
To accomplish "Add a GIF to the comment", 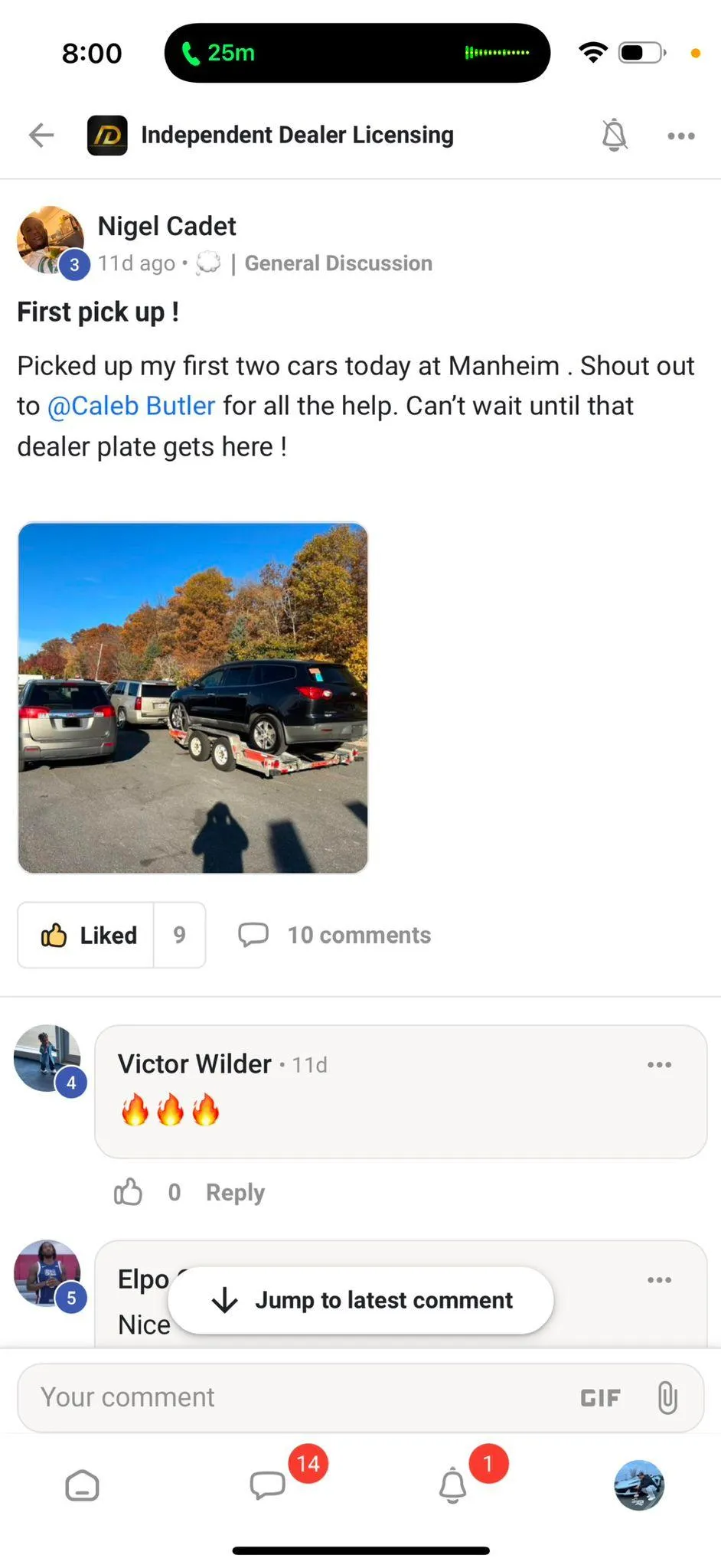I will (x=600, y=1398).
